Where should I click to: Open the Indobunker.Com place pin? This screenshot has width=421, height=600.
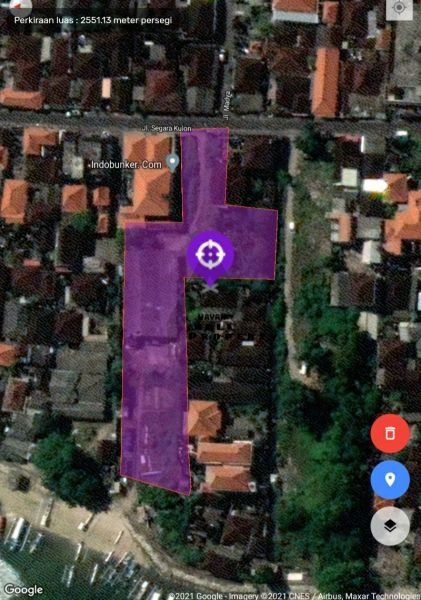pos(173,163)
